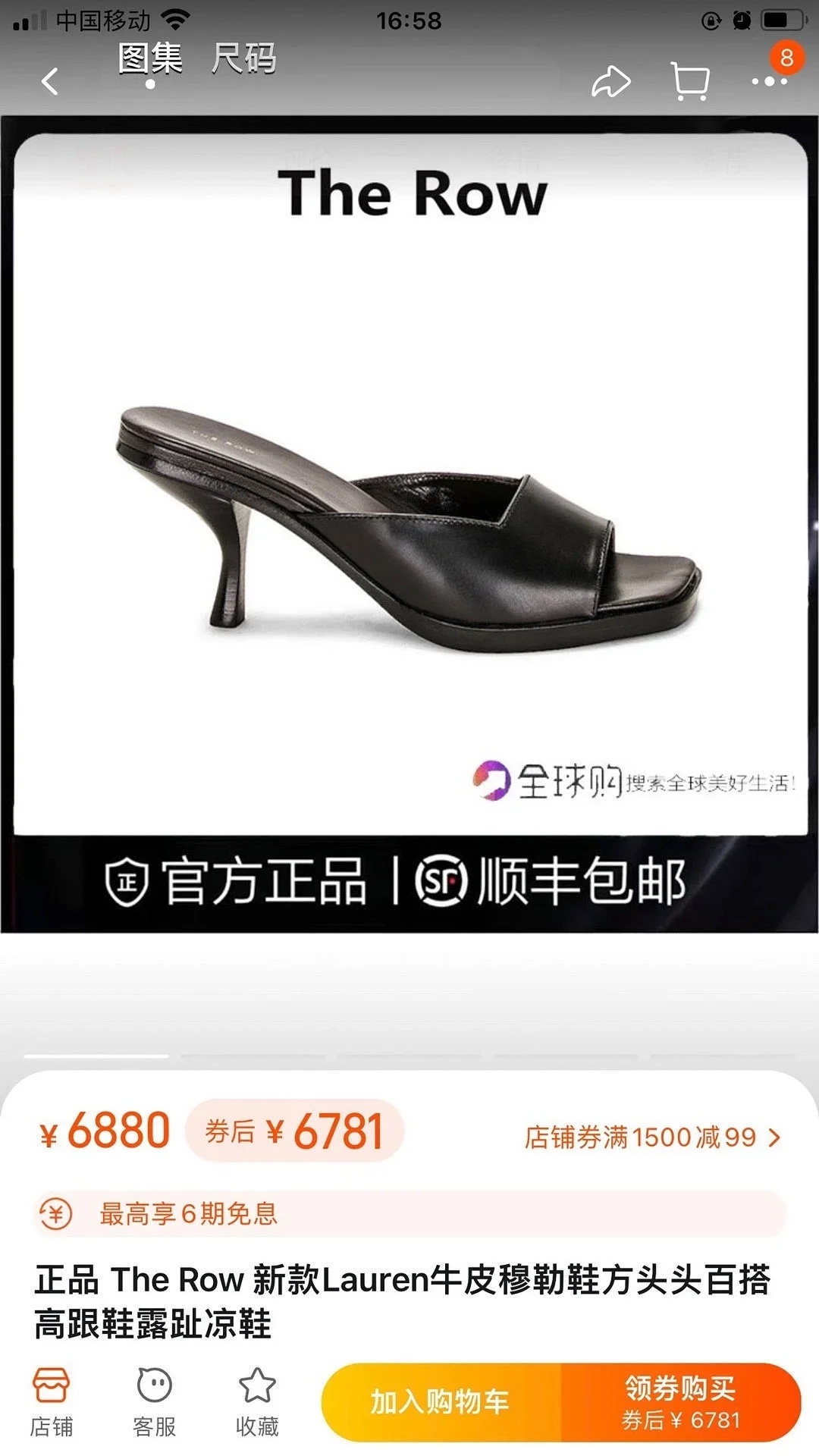
Task: Share this product
Action: pyautogui.click(x=610, y=82)
